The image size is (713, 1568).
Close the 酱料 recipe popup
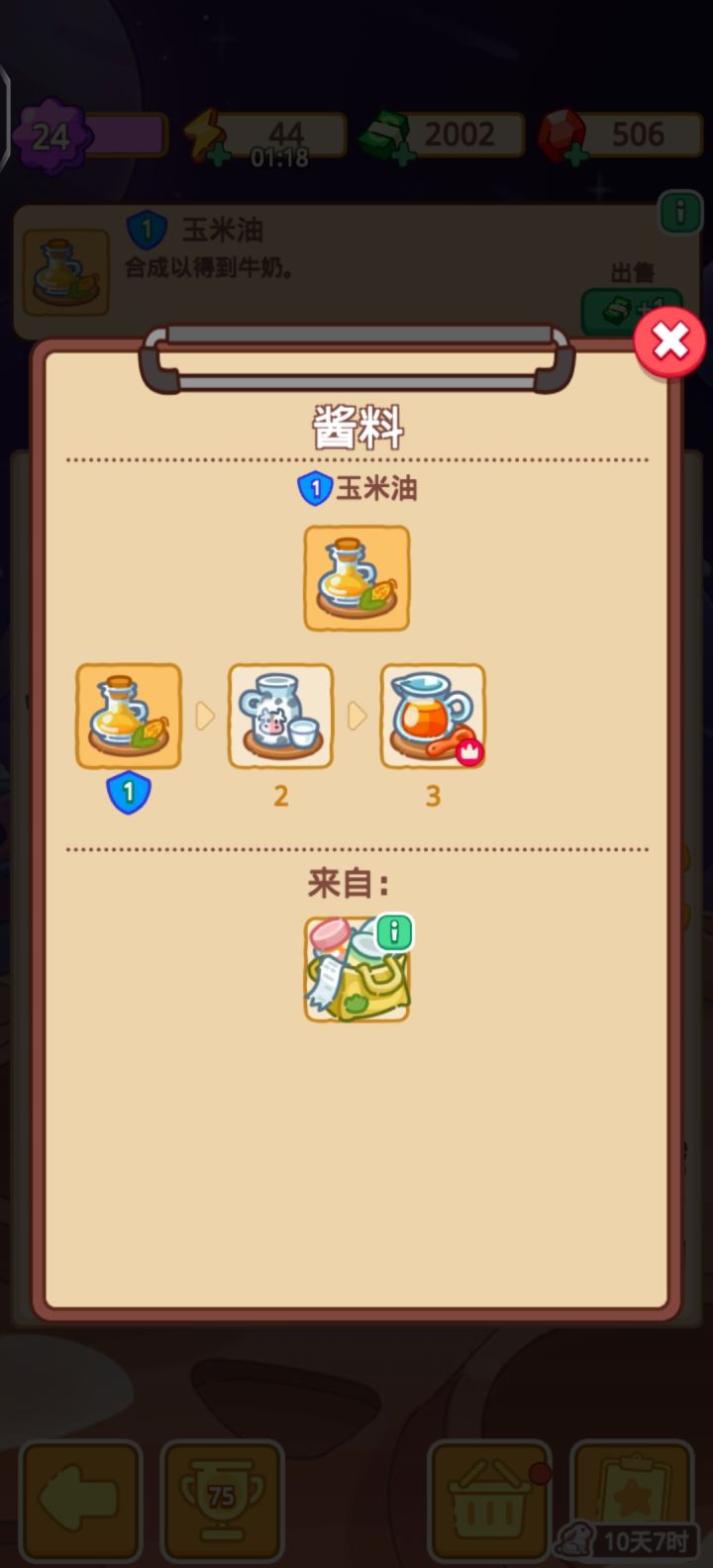click(x=669, y=342)
